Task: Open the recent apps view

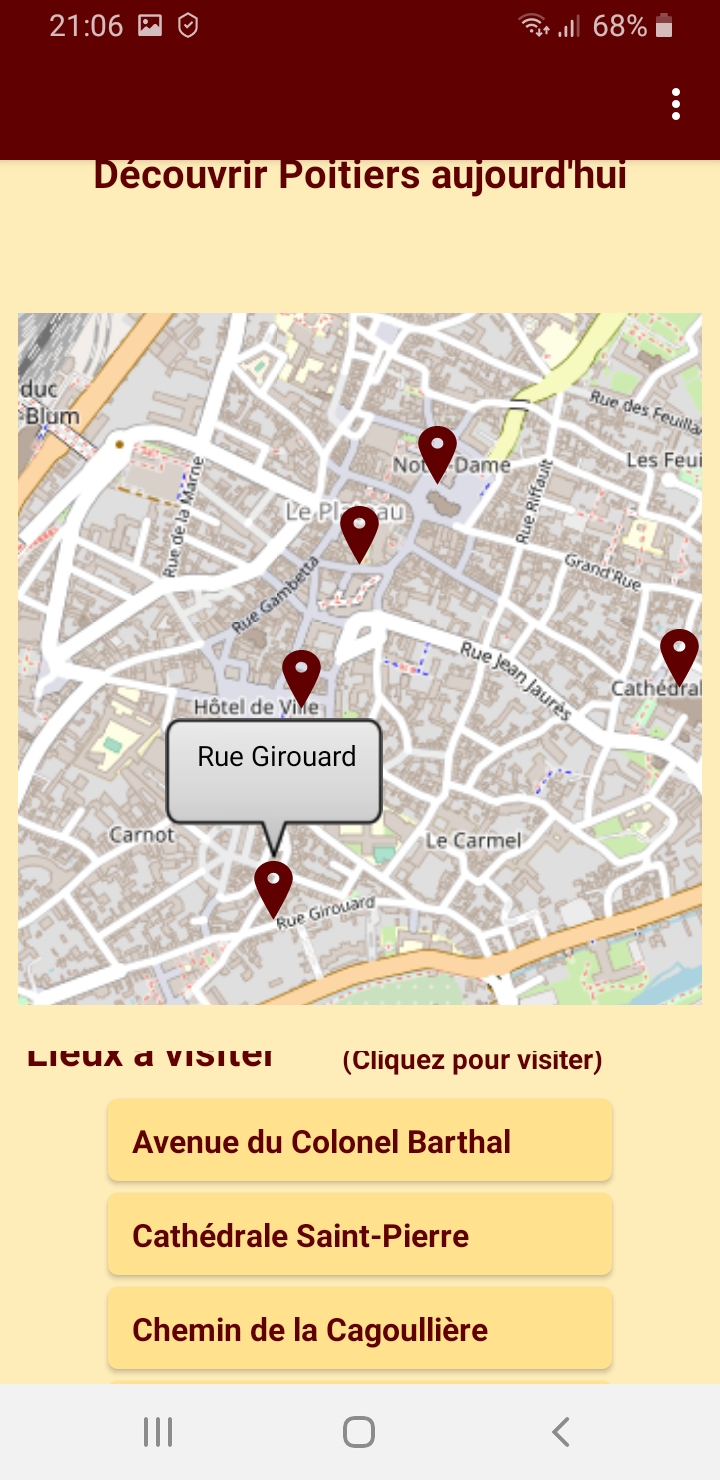Action: click(x=158, y=1432)
